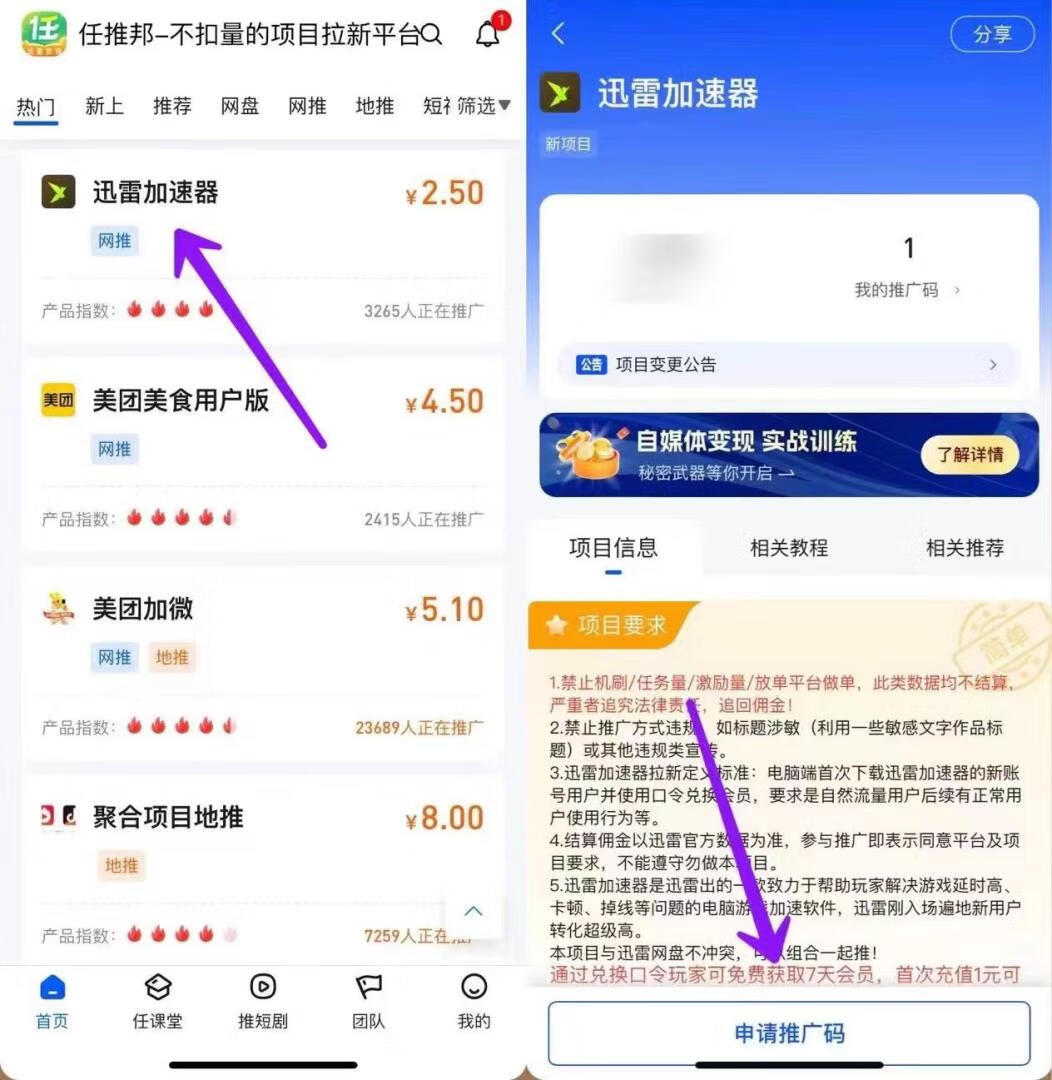Screen dimensions: 1052x1080
Task: Select the 网推 label tag under 迅雷加速器
Action: click(x=114, y=241)
